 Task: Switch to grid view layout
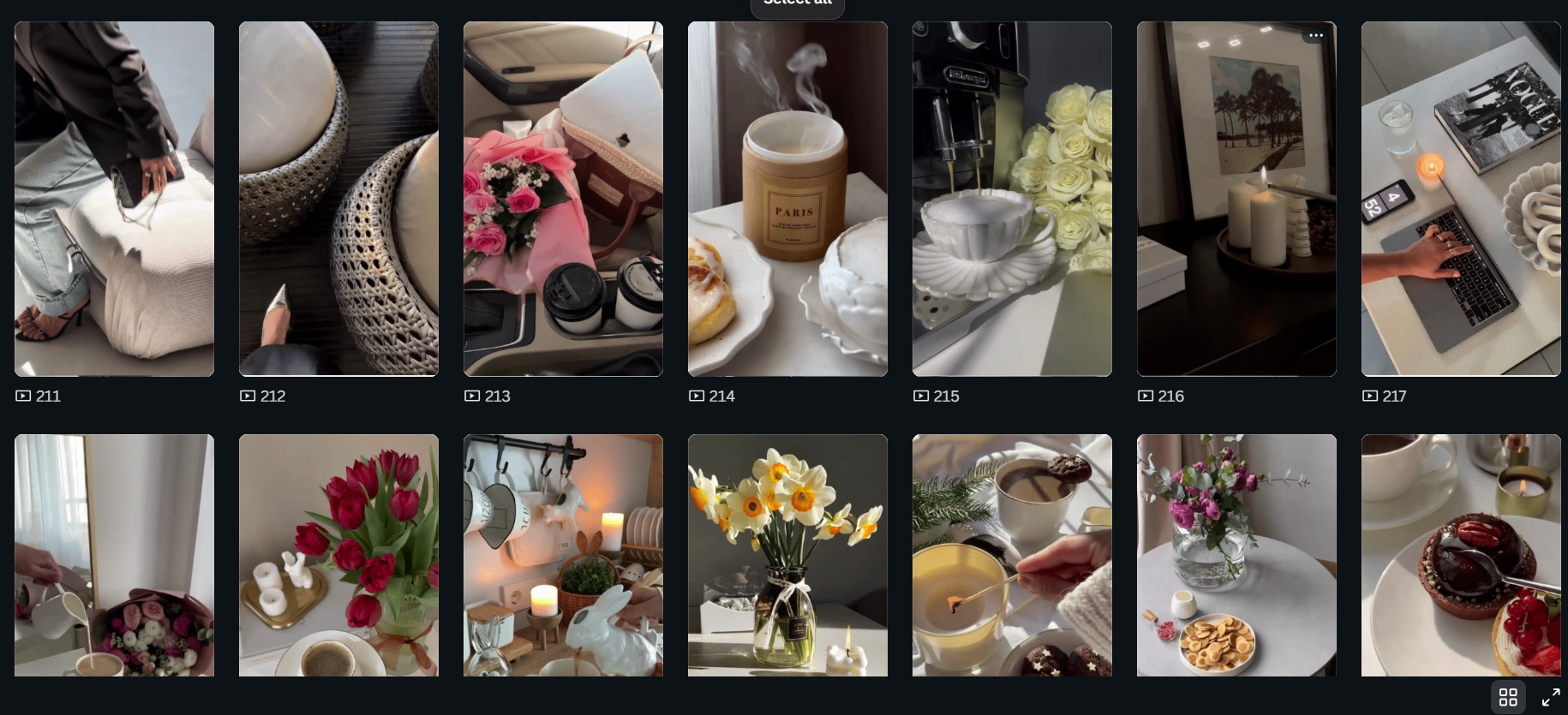(x=1508, y=697)
